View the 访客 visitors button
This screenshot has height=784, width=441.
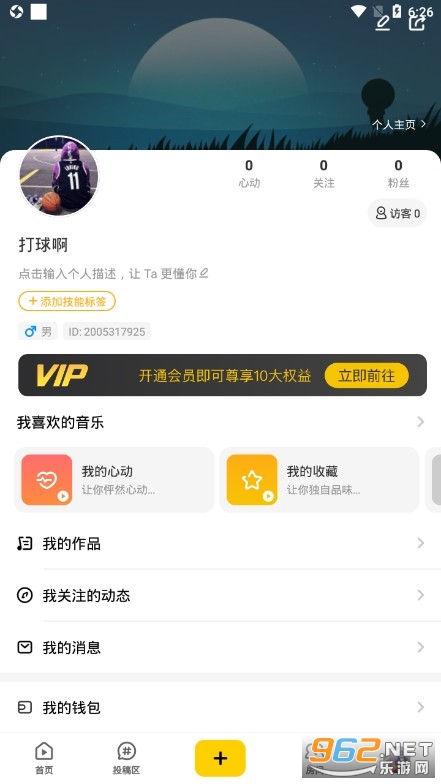[398, 214]
